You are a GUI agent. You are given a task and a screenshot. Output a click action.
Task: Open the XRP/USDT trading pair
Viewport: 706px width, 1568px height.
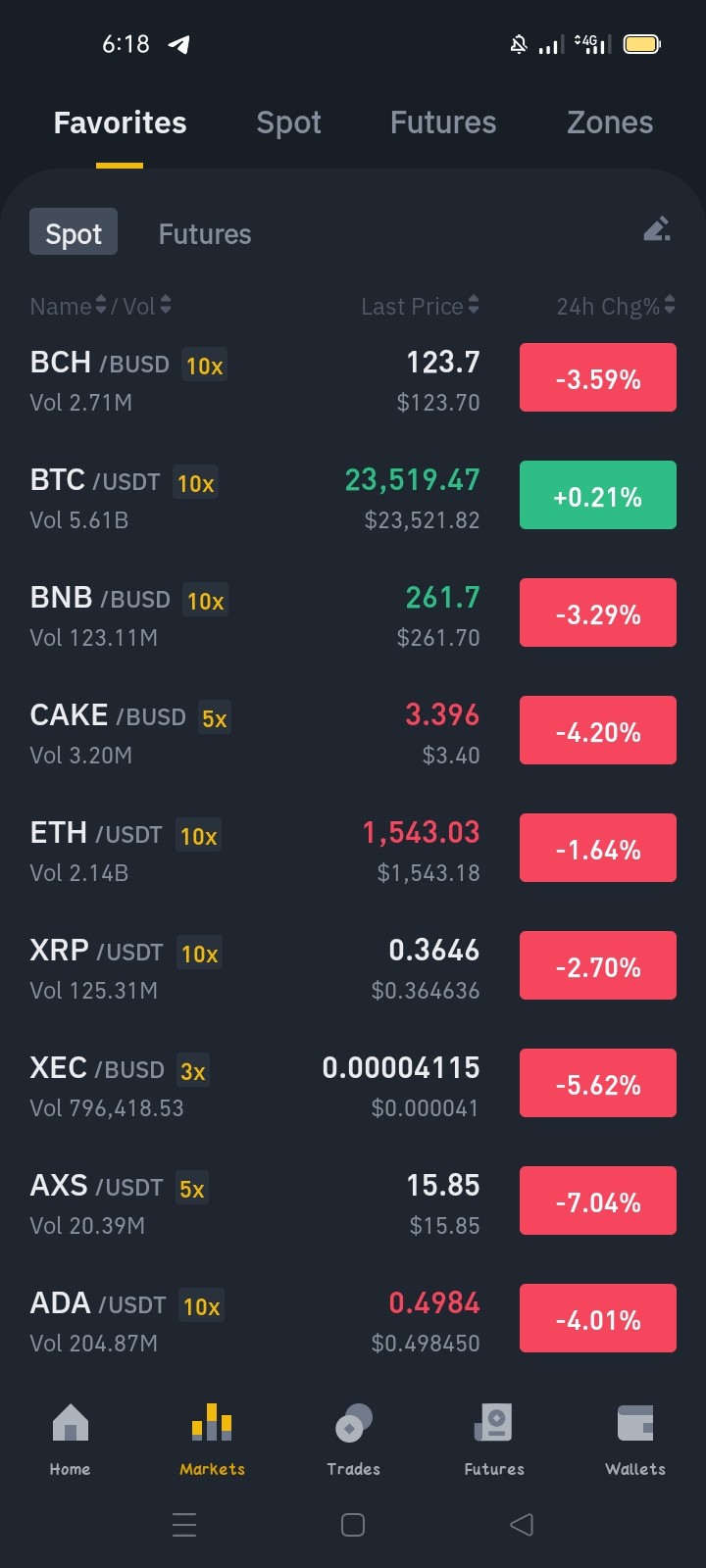pos(353,970)
